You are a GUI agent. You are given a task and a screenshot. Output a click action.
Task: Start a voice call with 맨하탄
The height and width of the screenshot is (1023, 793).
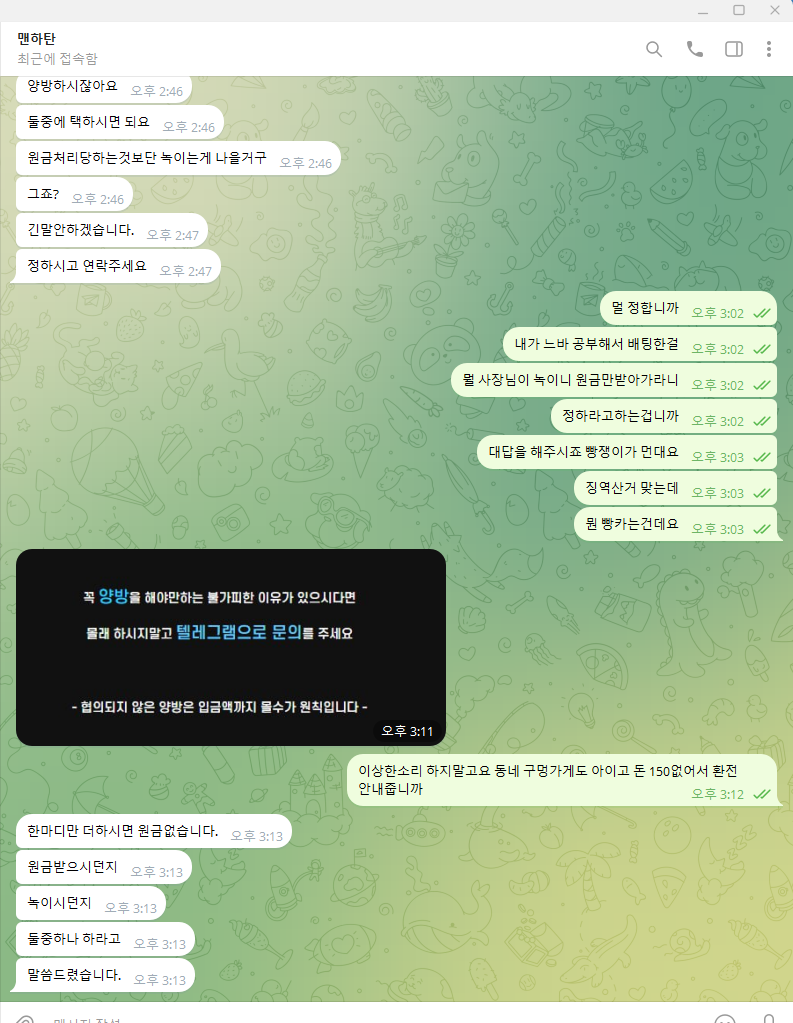[x=694, y=49]
